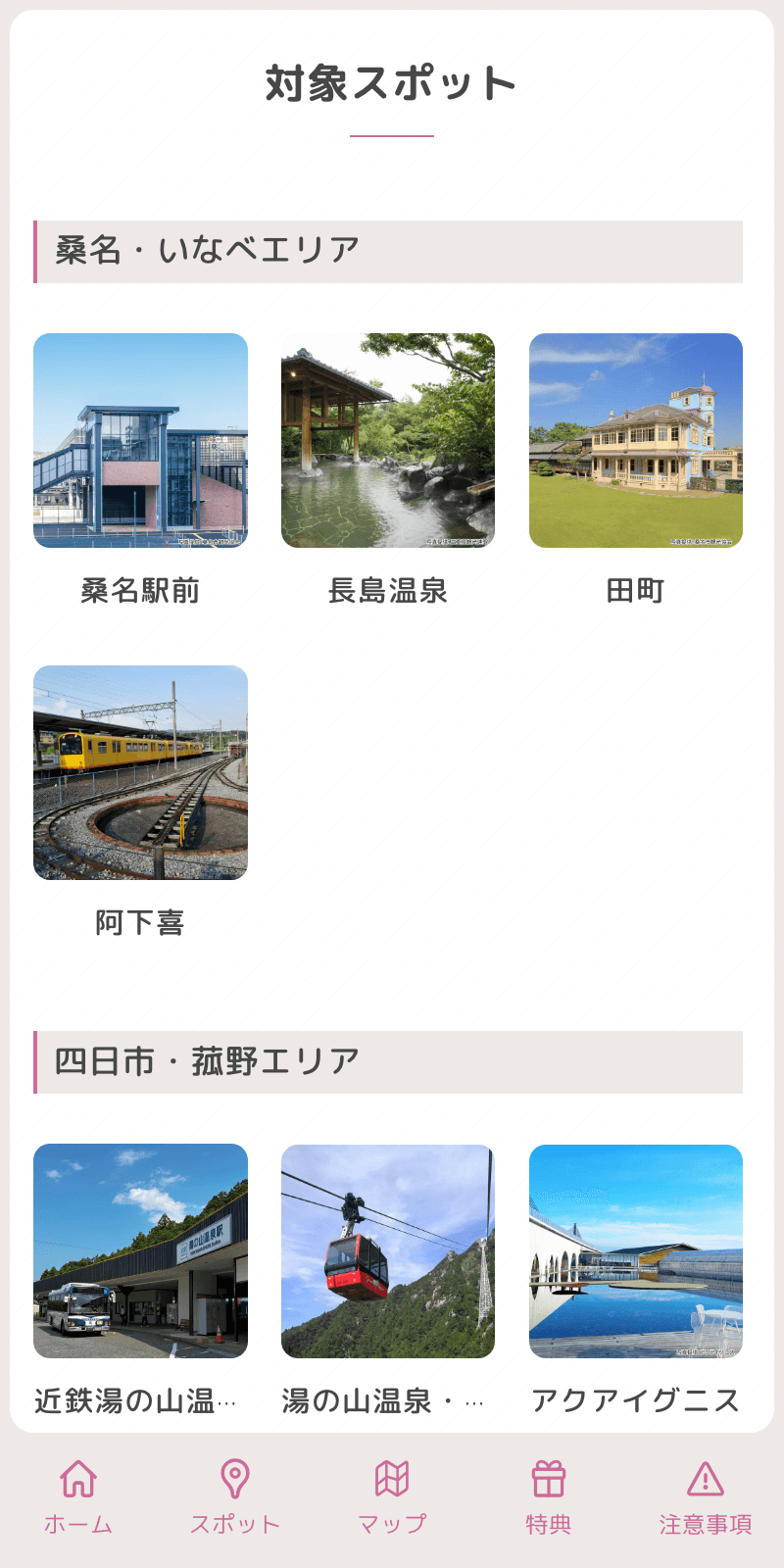
Task: Tap the 桑名駅前 spot name label
Action: [141, 590]
